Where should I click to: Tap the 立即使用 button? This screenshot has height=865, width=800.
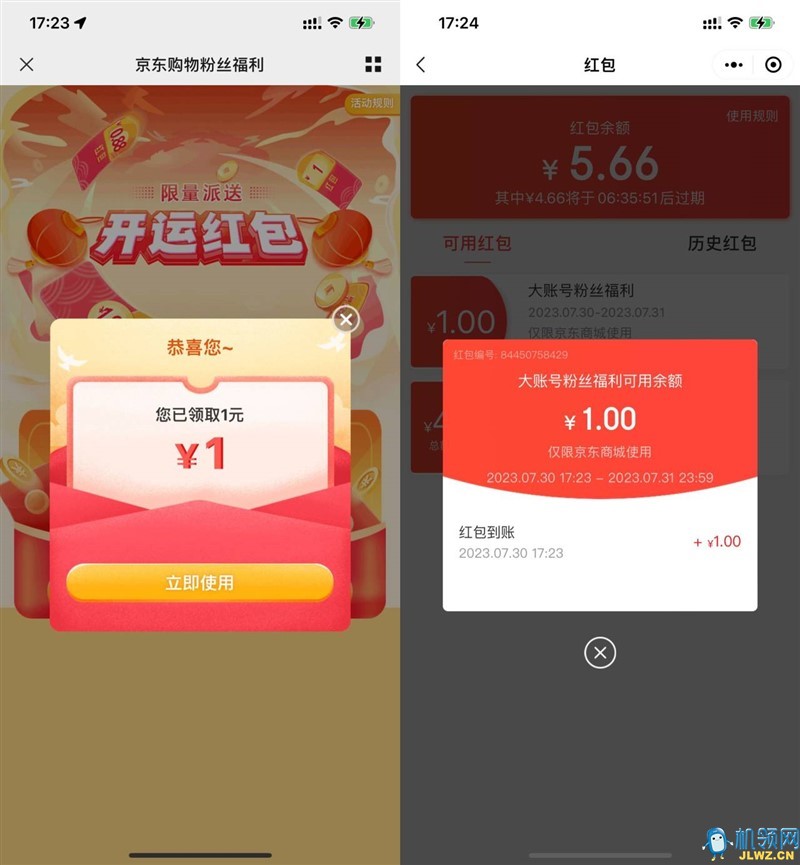point(200,582)
